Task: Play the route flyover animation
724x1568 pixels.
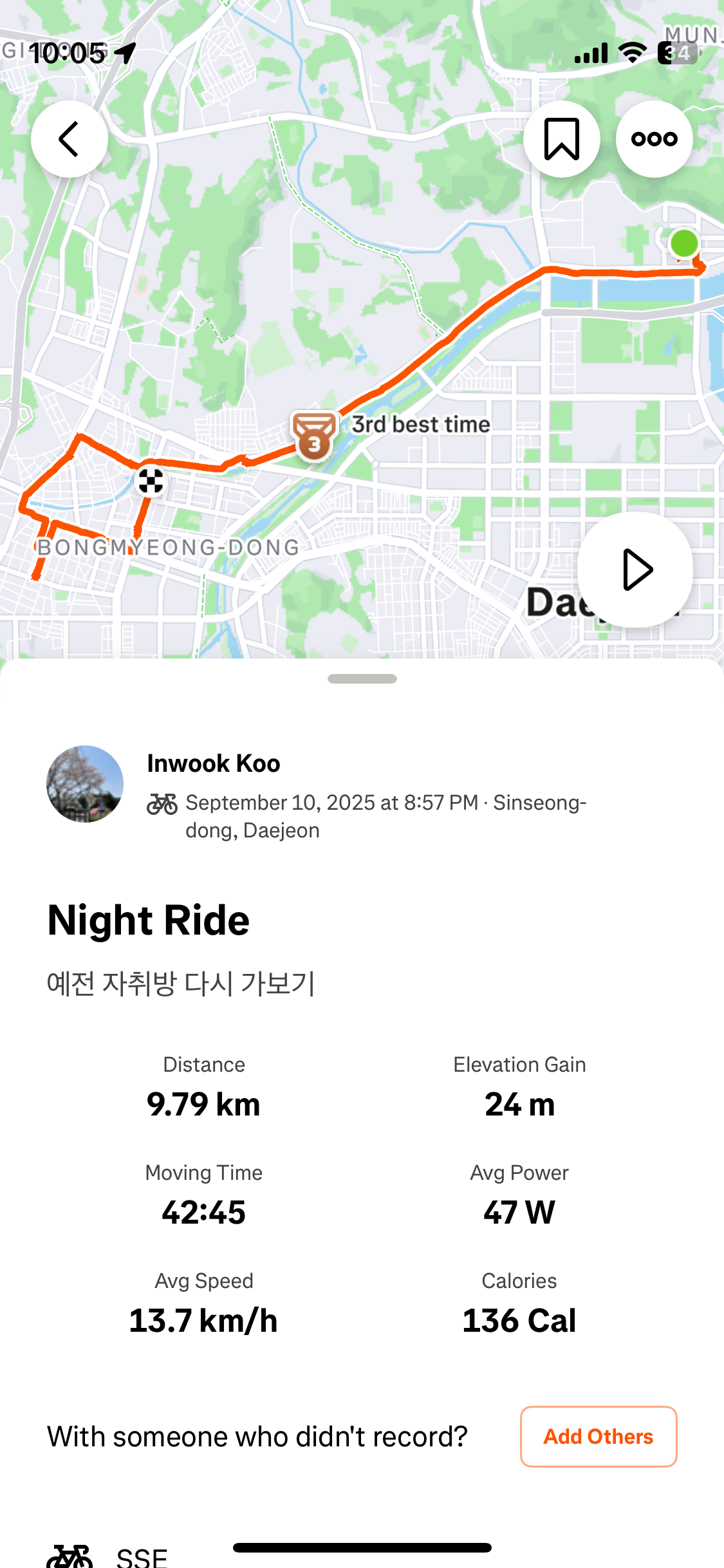Action: click(635, 570)
